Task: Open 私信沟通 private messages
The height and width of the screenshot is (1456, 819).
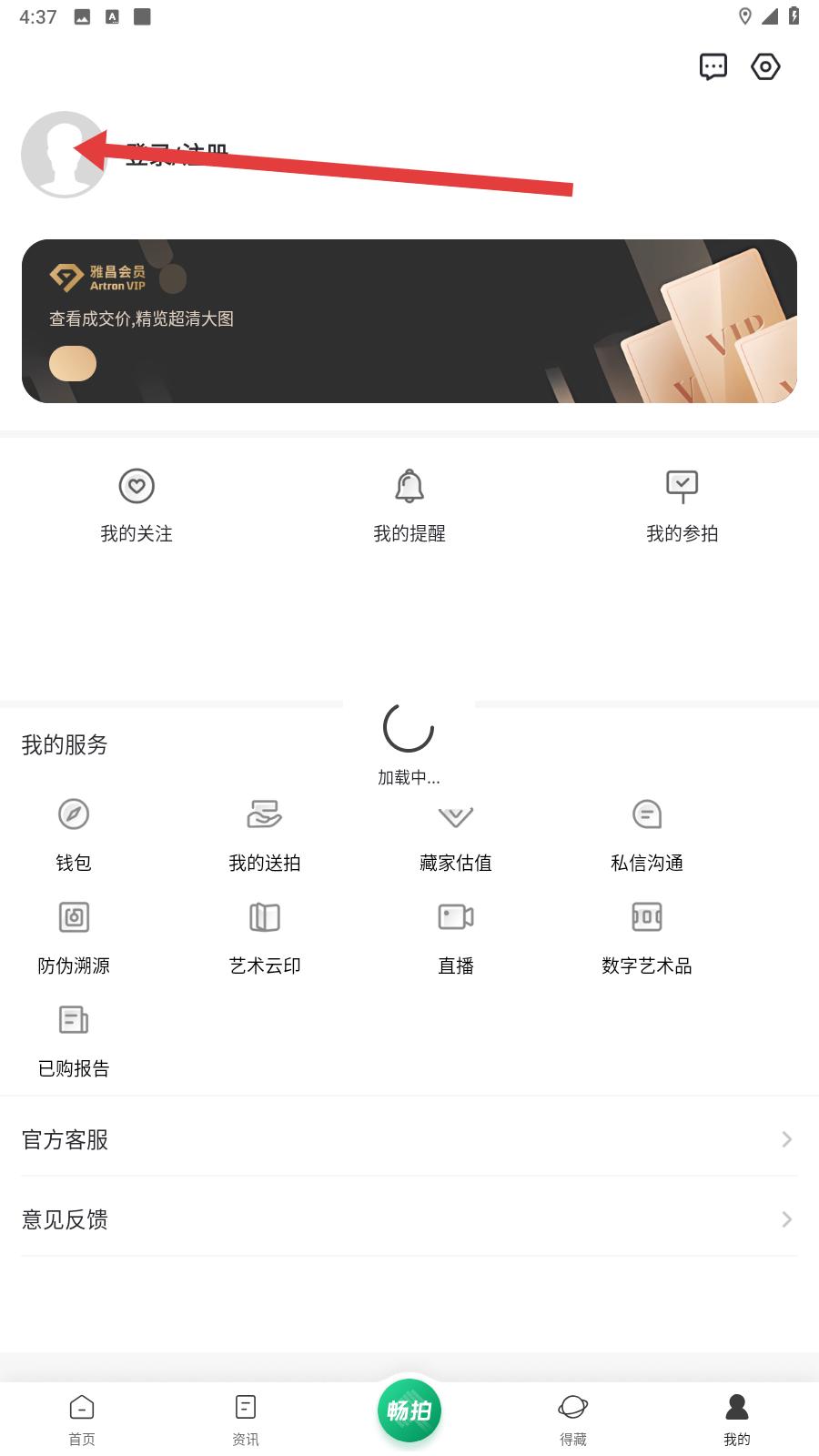Action: coord(646,833)
